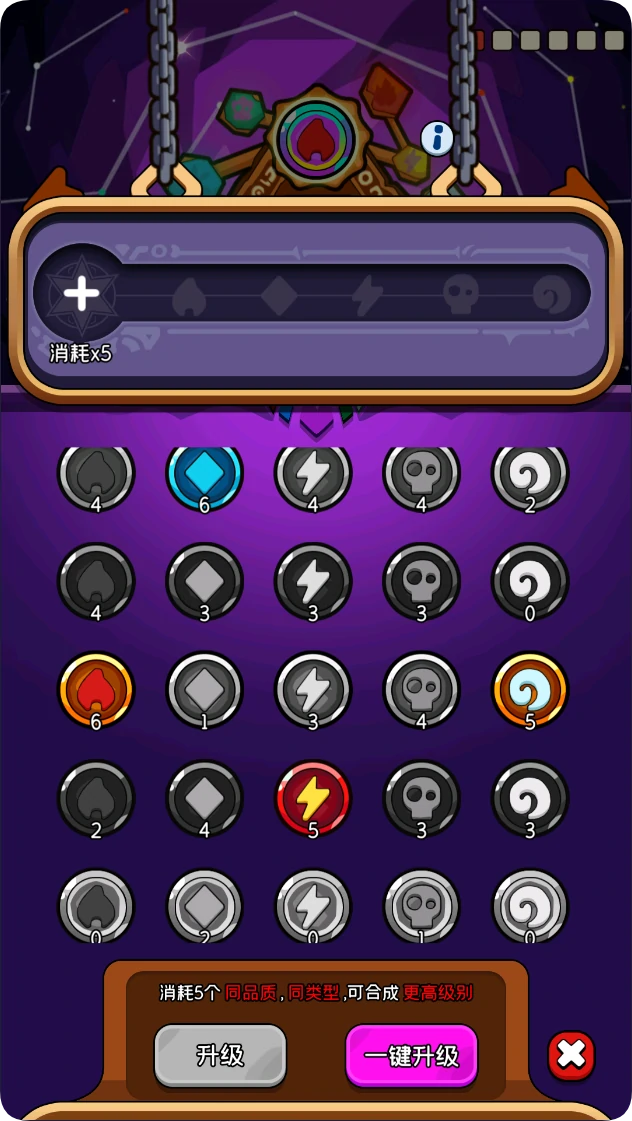Select the dark swirl rune with count 3

tap(530, 798)
